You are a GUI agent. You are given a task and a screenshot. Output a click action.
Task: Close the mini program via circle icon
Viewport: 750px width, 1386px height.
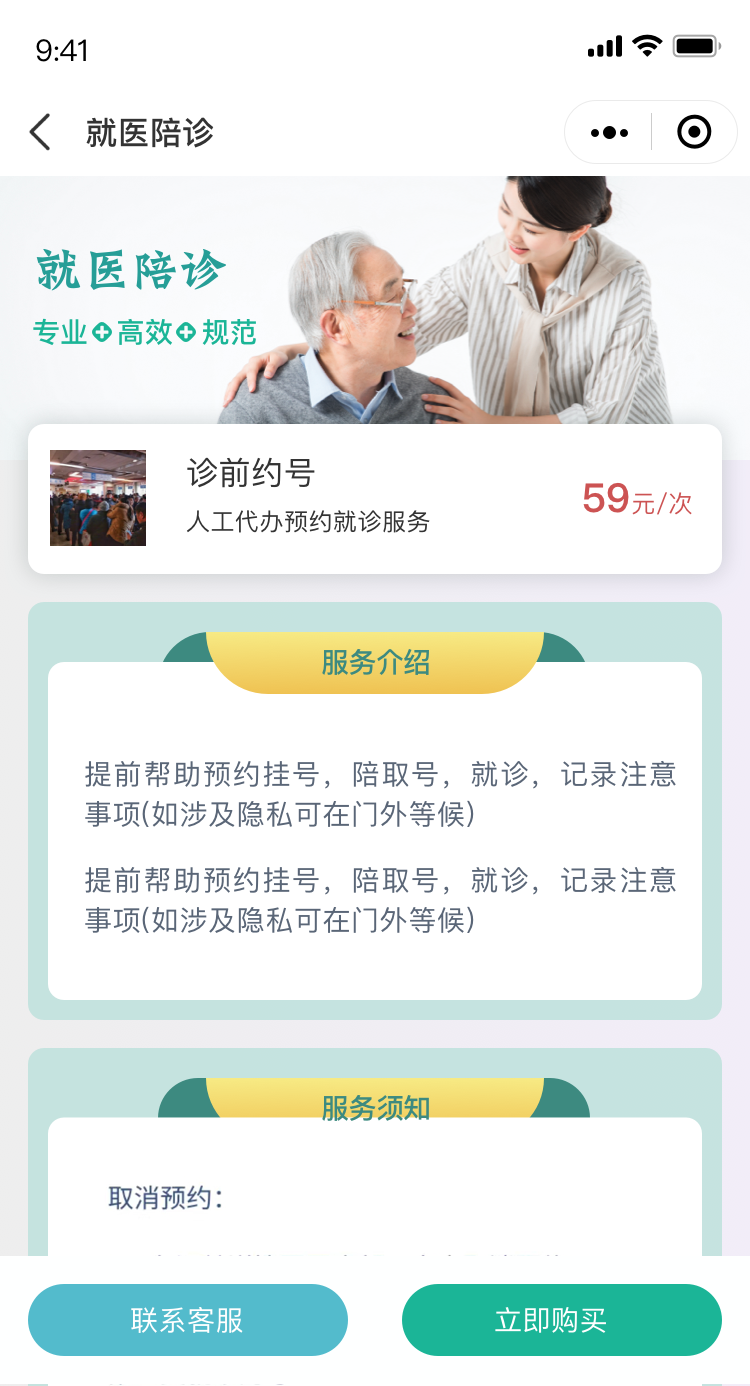694,132
